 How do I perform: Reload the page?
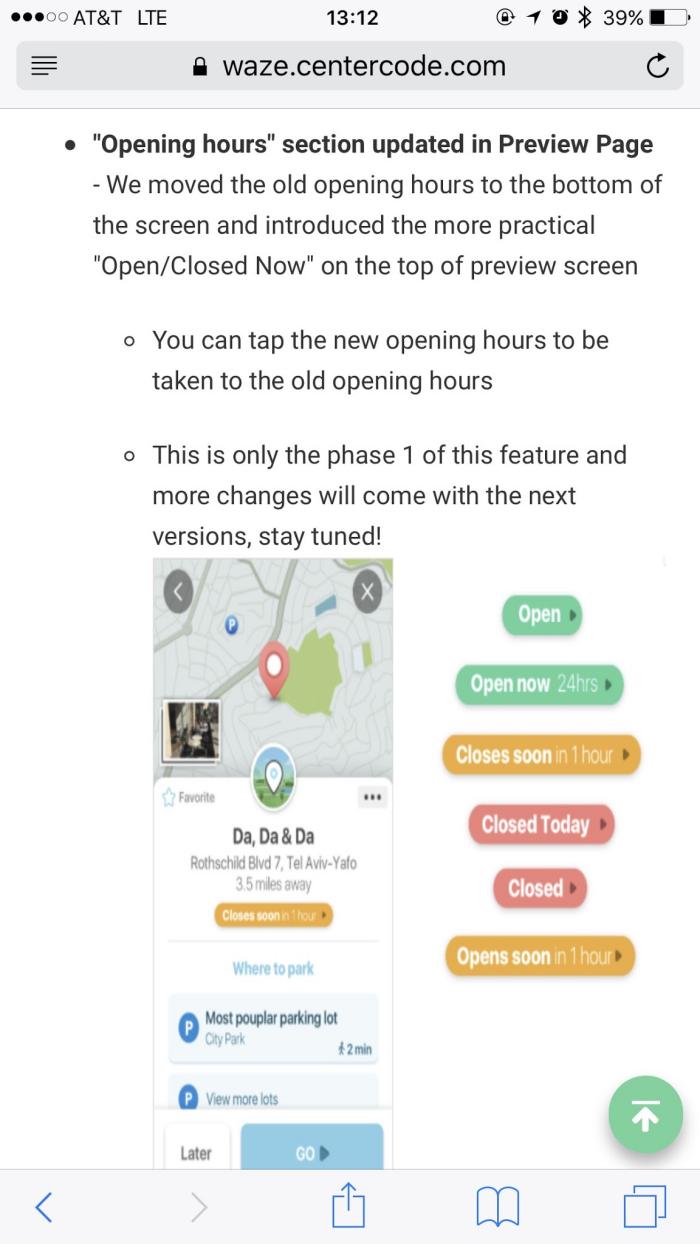point(656,67)
